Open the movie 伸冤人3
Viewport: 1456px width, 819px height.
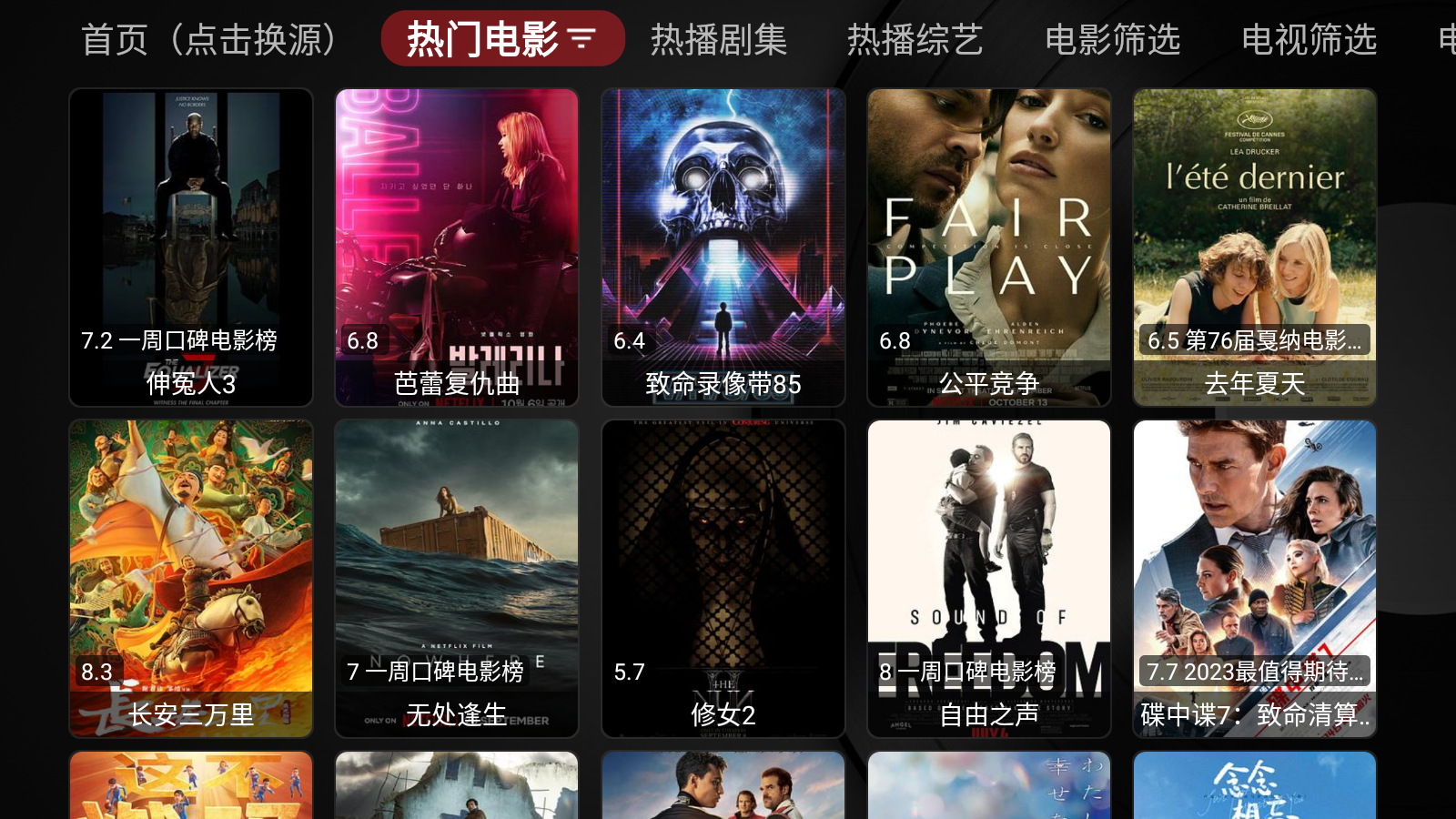pos(191,247)
